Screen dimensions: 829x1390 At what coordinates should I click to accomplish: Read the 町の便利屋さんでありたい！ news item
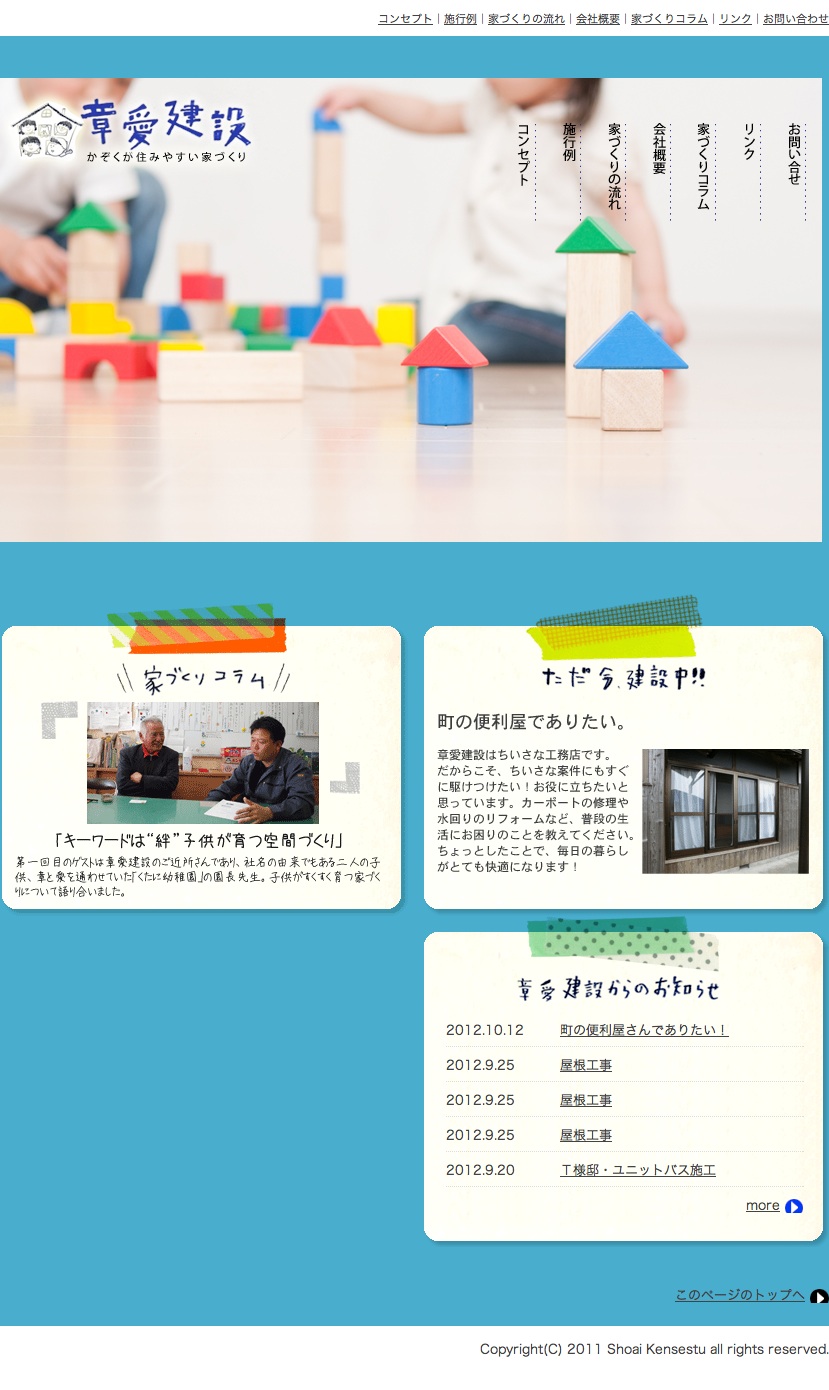coord(644,1030)
